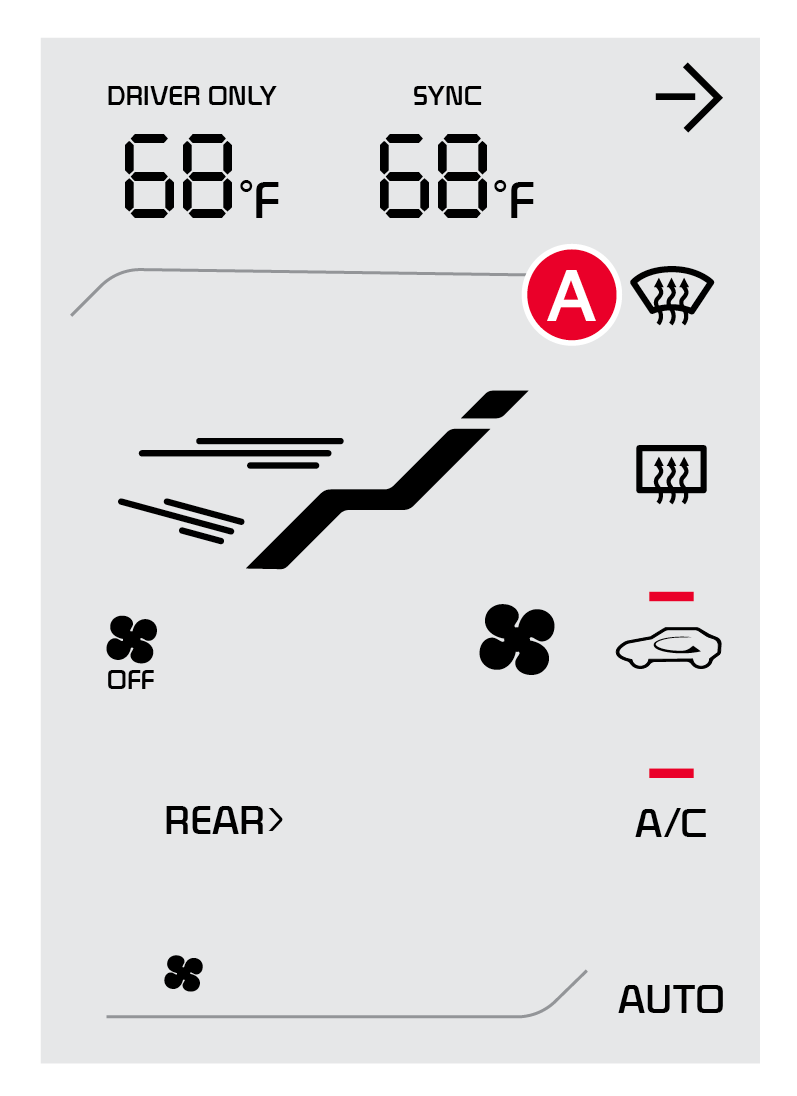Tap the large fan icon

[516, 639]
